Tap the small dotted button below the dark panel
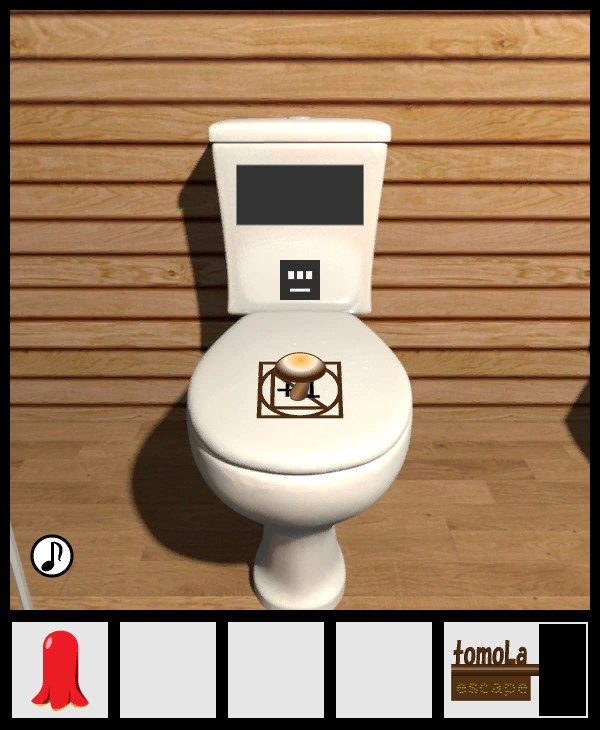Image resolution: width=600 pixels, height=730 pixels. (300, 280)
